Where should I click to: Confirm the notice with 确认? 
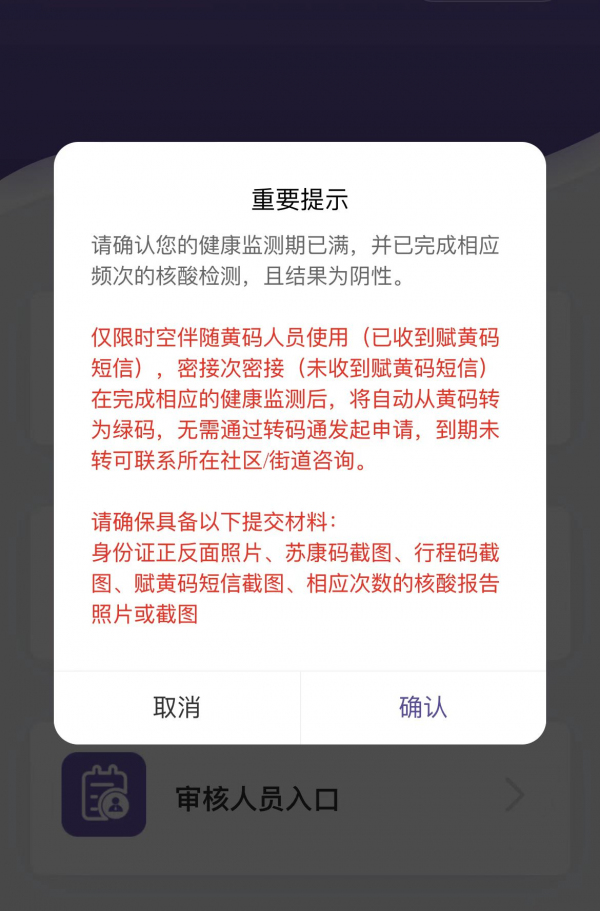pos(423,707)
